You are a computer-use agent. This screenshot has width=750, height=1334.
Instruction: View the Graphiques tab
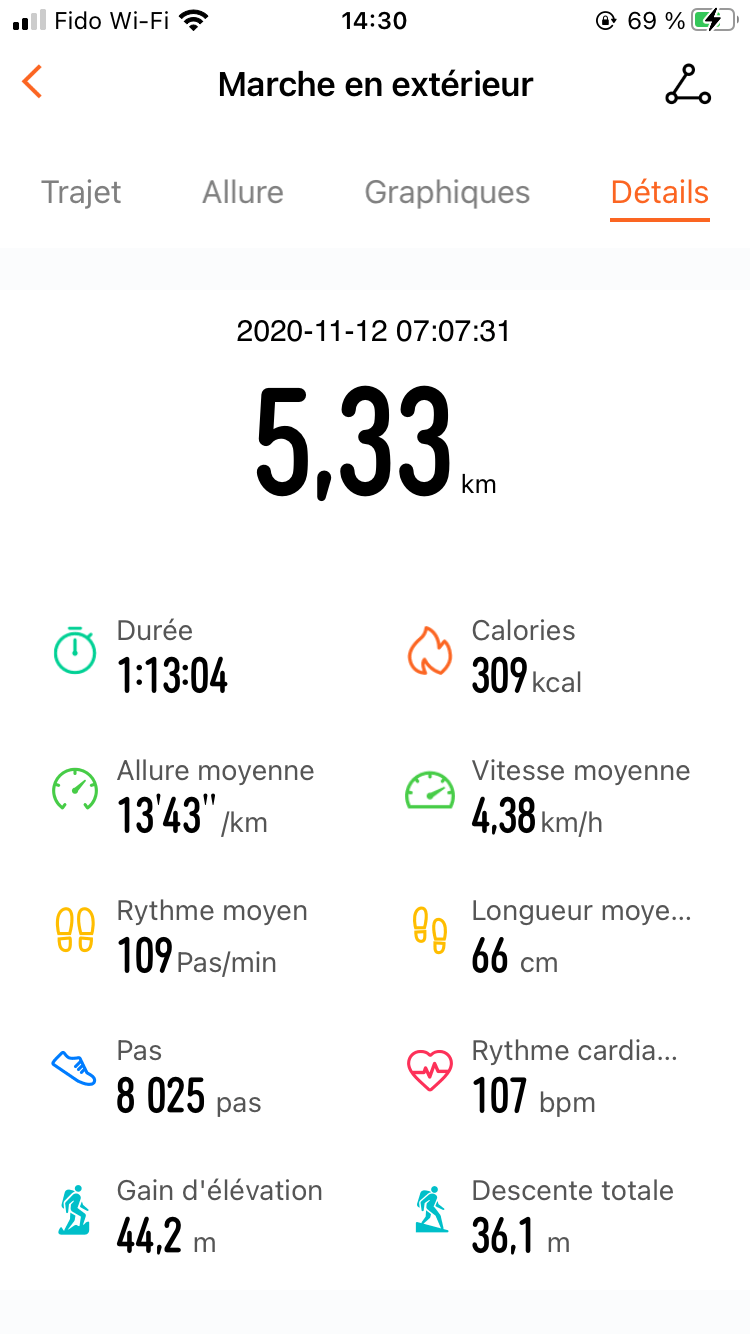447,192
